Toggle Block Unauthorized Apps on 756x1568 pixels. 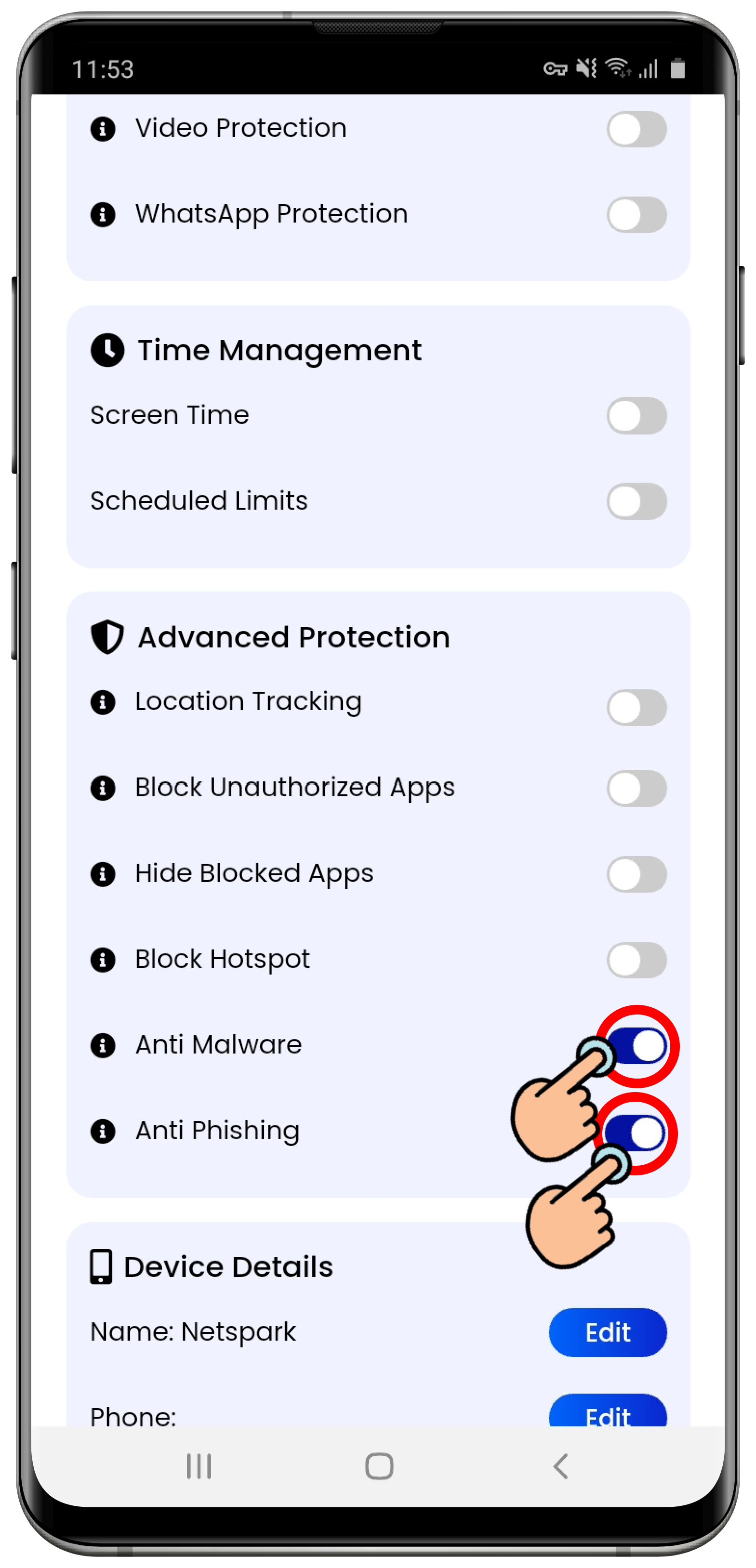pos(636,788)
